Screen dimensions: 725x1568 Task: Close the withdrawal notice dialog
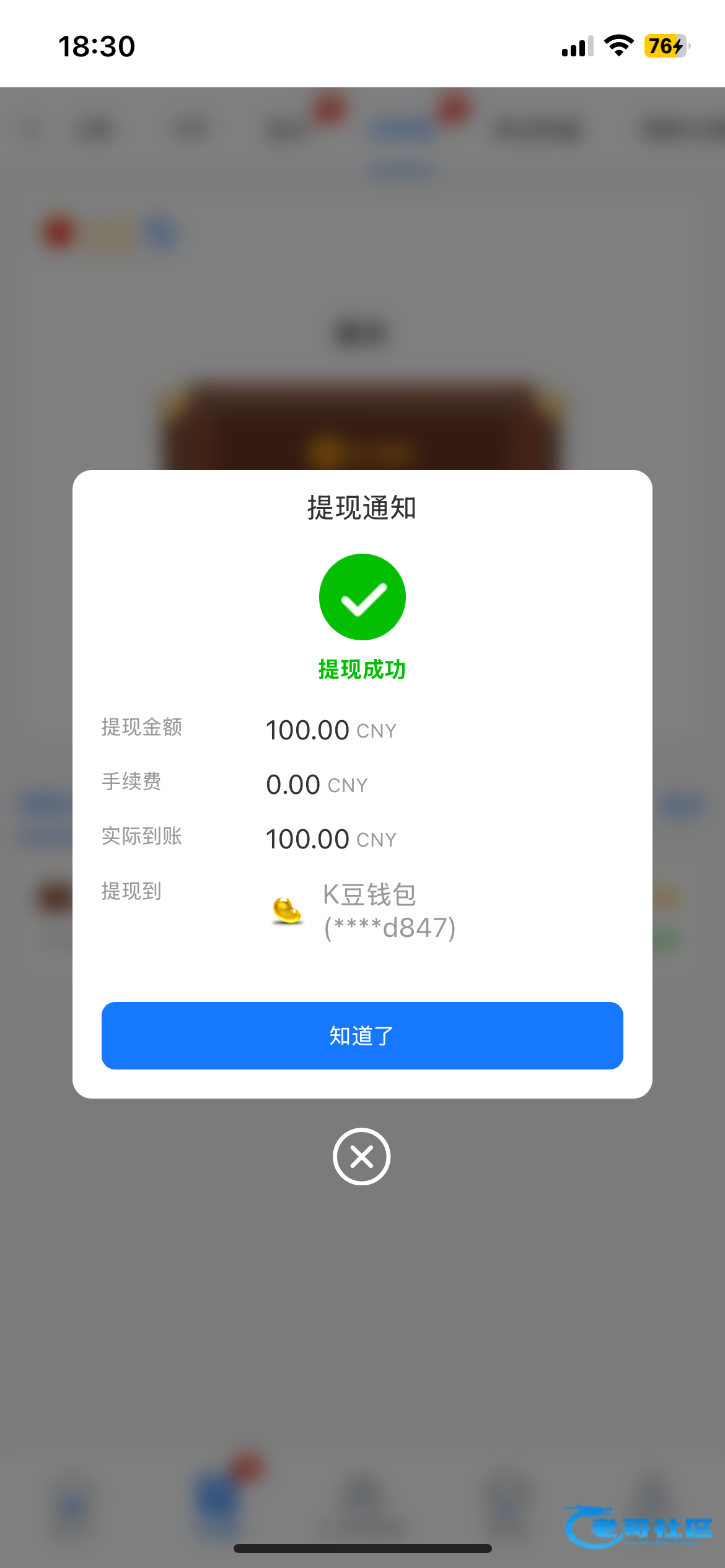pyautogui.click(x=362, y=1156)
